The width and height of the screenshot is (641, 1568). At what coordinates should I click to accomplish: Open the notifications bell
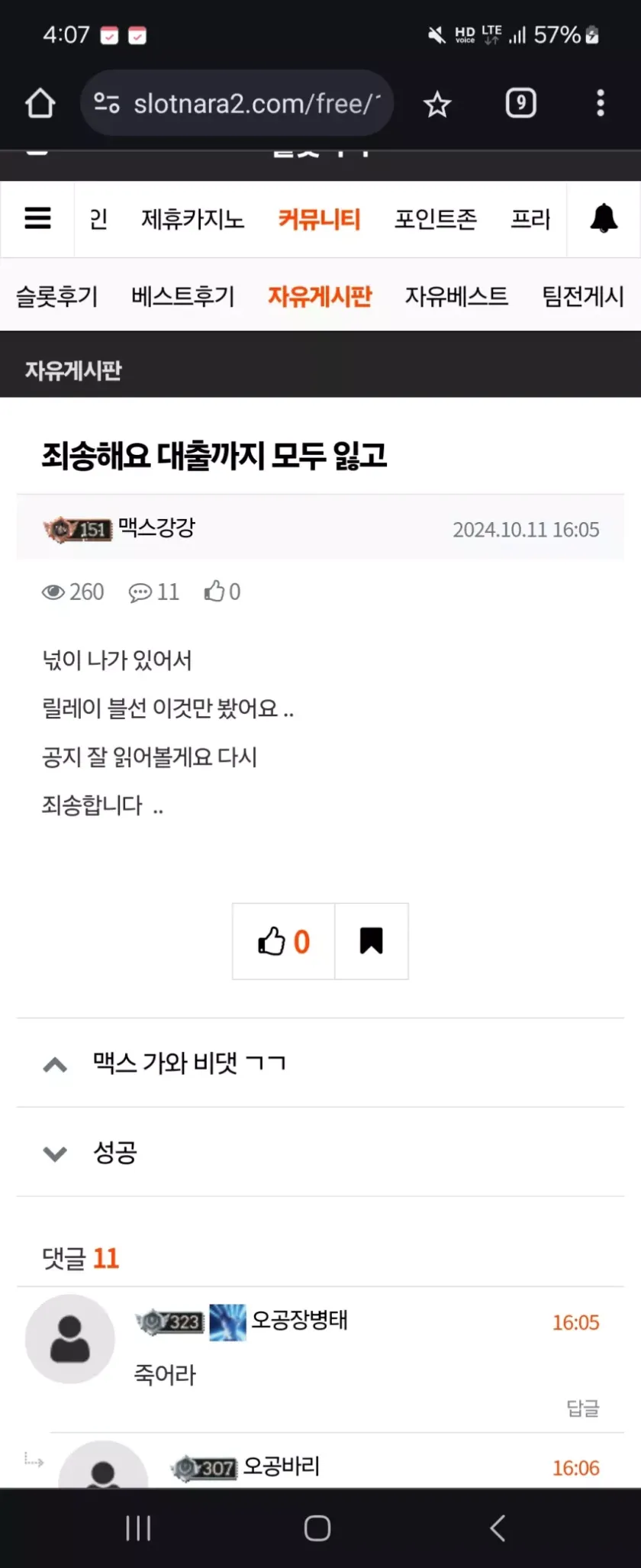[x=604, y=219]
